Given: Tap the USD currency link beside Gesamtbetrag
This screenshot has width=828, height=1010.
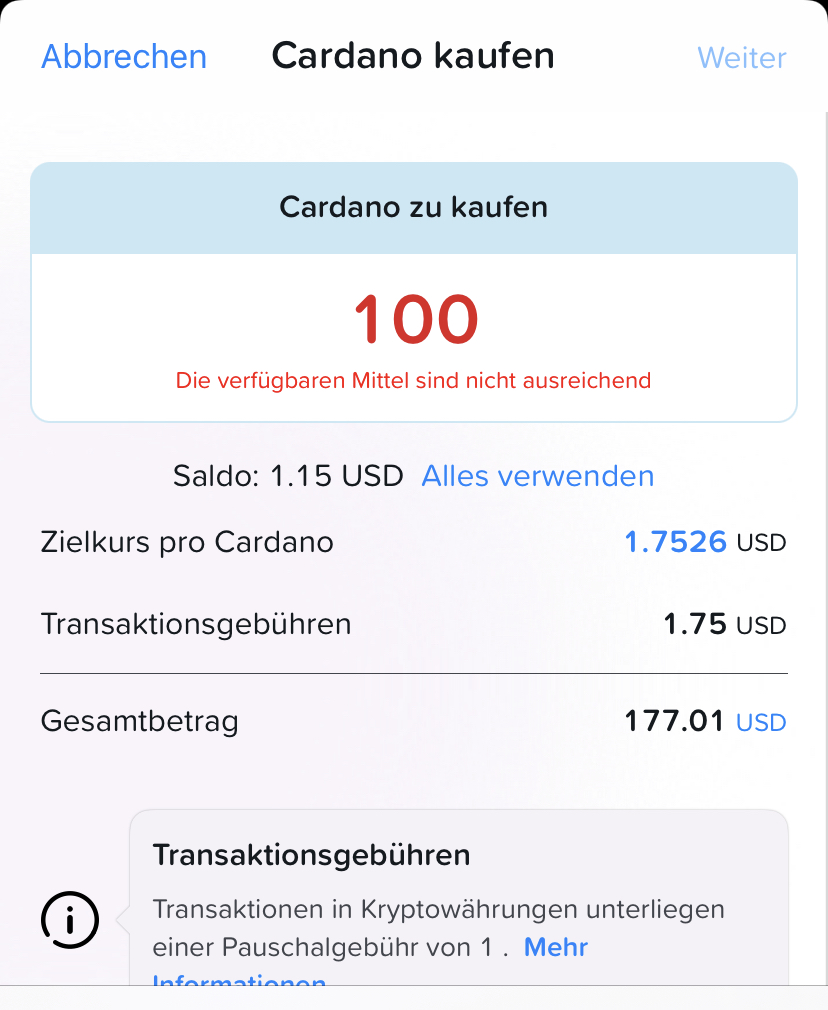Looking at the screenshot, I should point(761,722).
